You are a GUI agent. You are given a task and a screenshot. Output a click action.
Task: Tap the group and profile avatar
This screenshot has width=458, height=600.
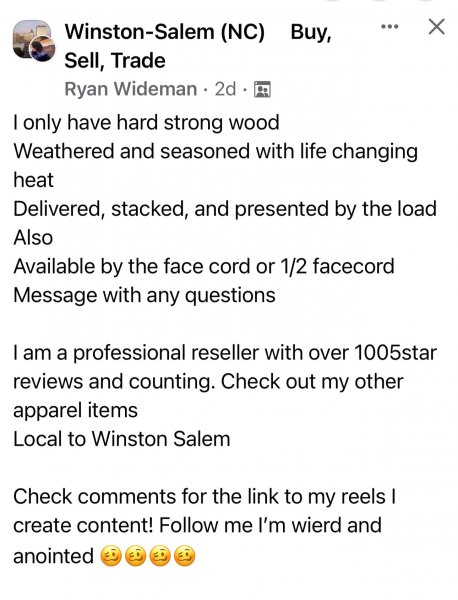(34, 41)
